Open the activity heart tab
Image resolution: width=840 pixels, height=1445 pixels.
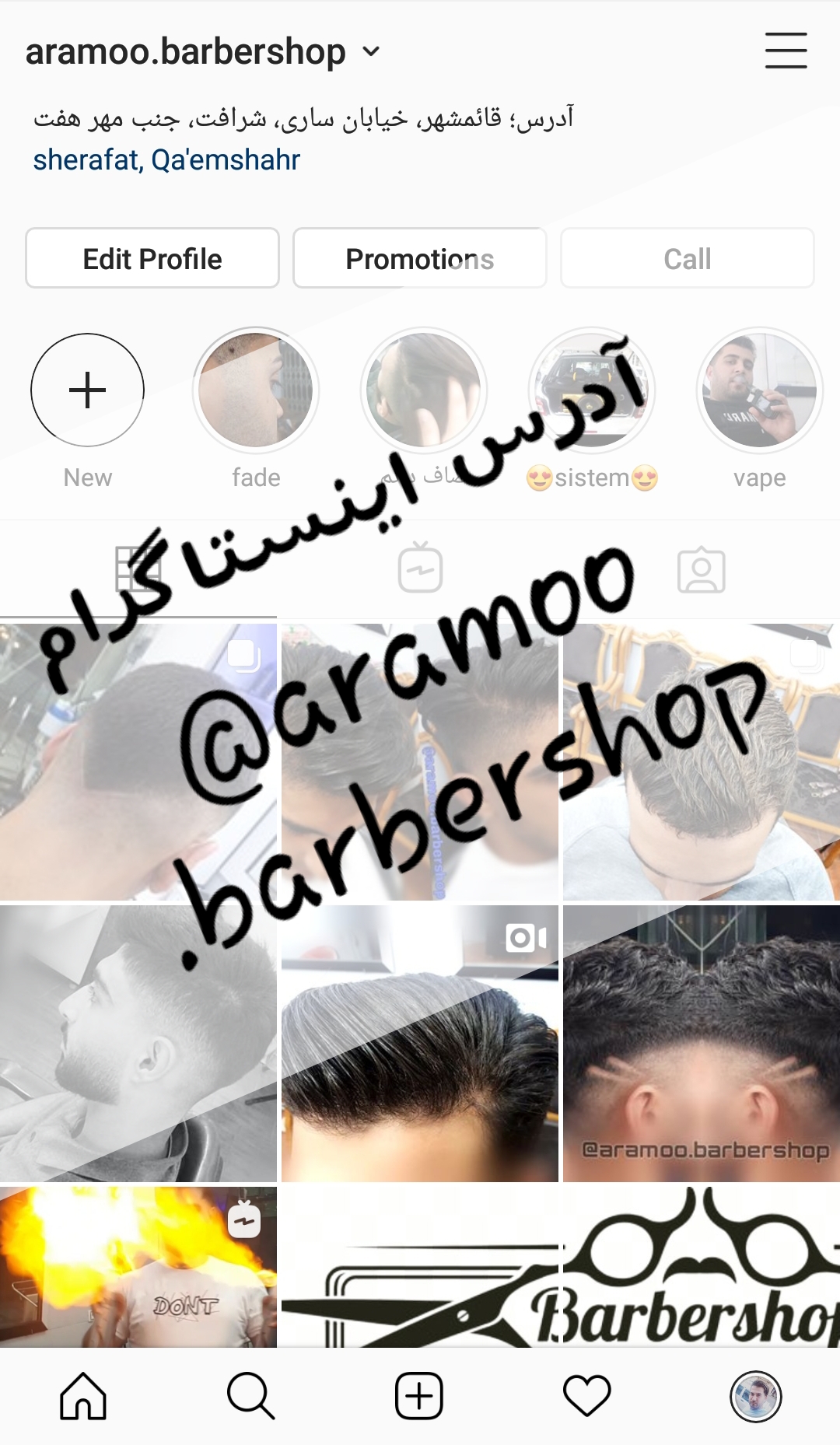click(587, 1396)
